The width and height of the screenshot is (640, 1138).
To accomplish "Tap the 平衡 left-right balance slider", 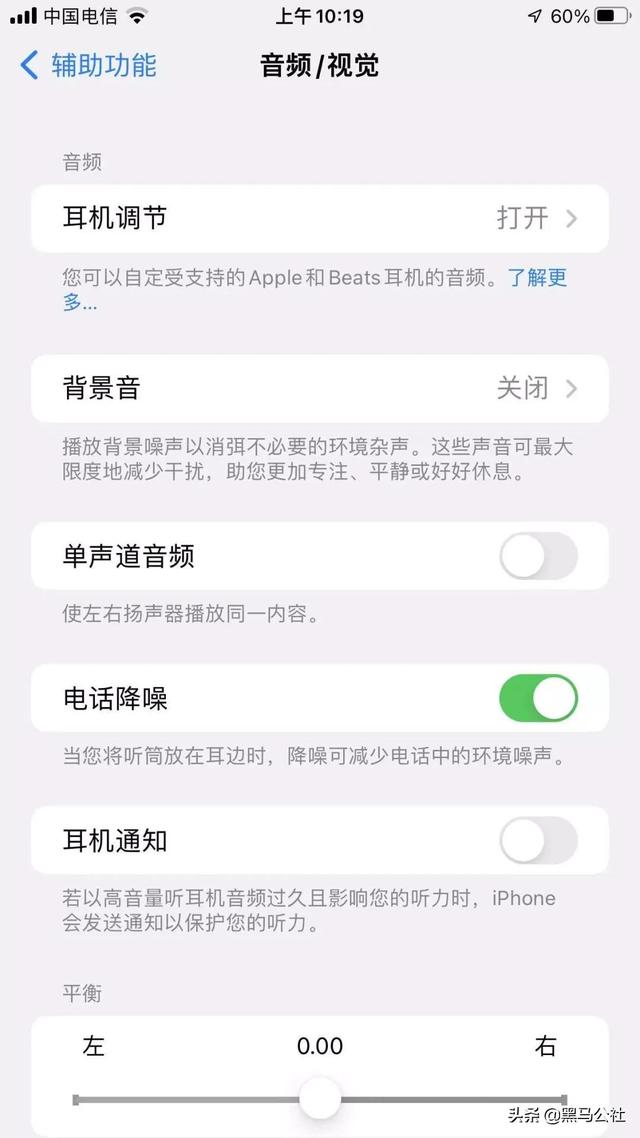I will point(320,1099).
